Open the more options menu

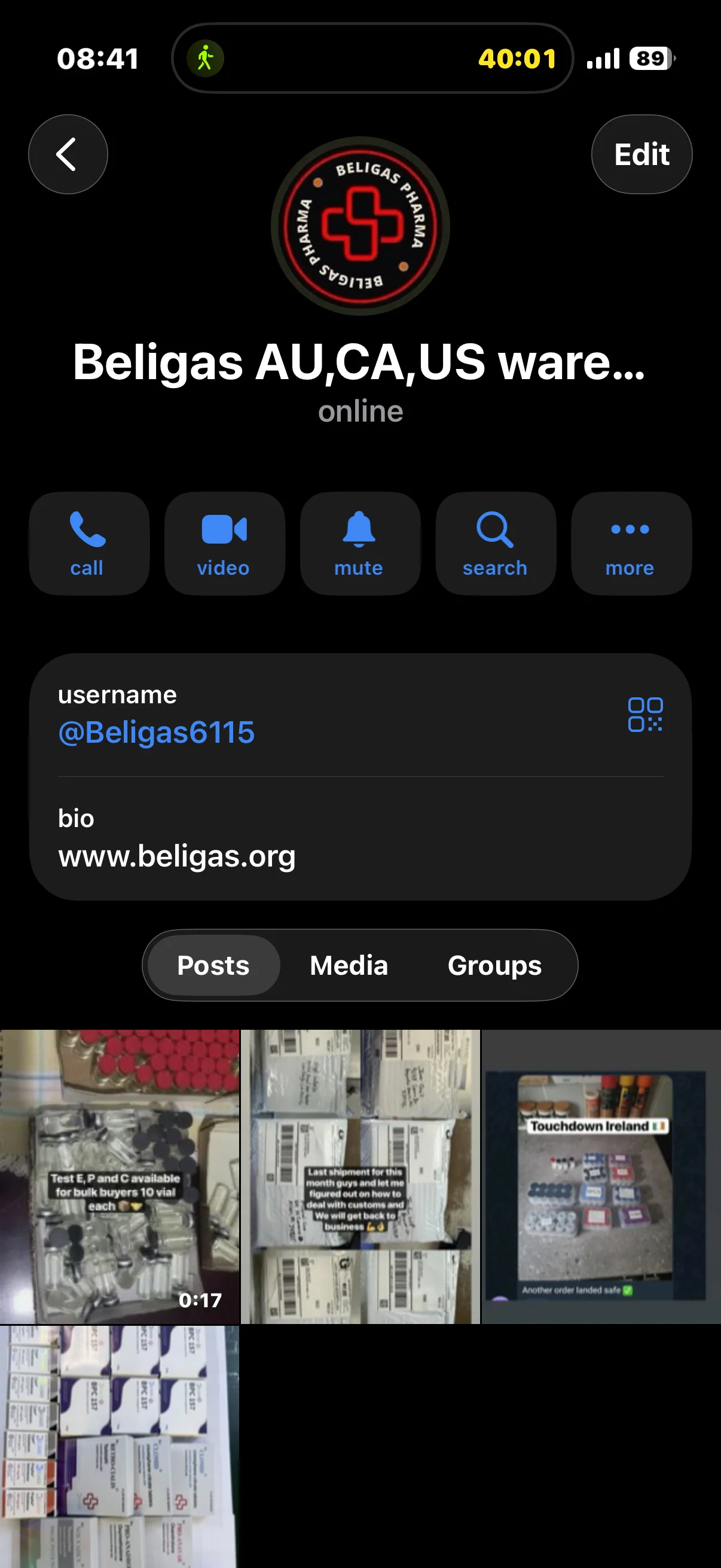click(631, 544)
